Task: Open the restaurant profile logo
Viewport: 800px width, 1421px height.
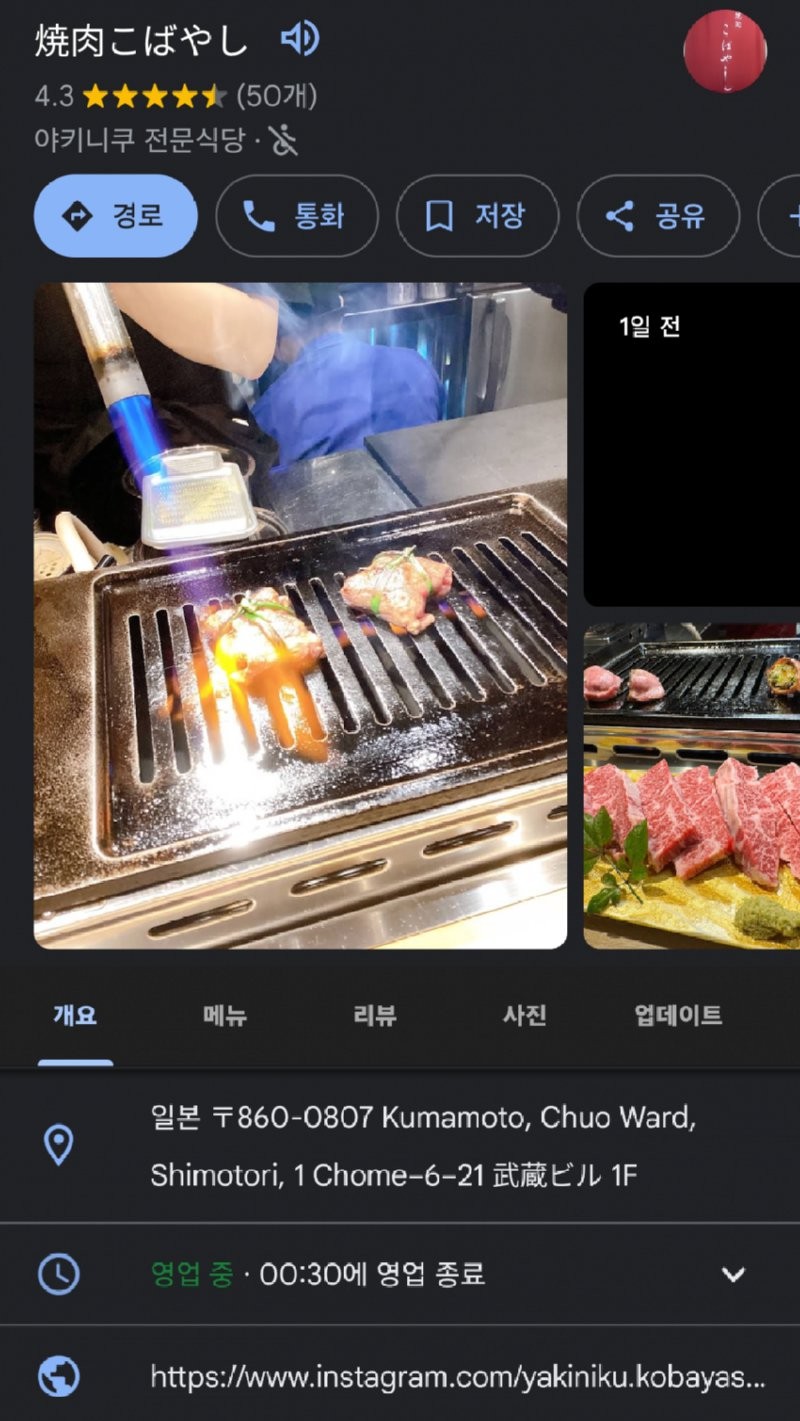Action: click(x=725, y=50)
